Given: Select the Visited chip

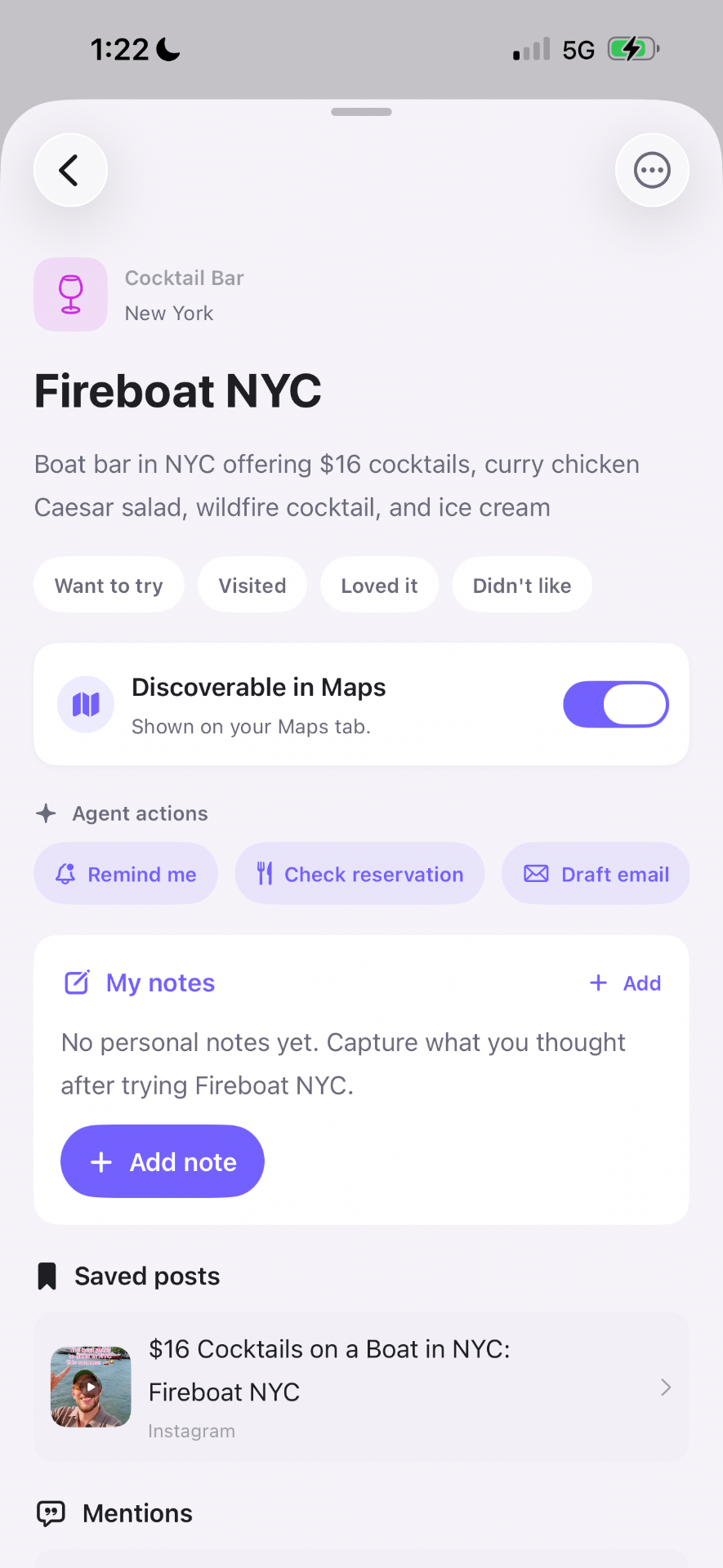Looking at the screenshot, I should 252,585.
